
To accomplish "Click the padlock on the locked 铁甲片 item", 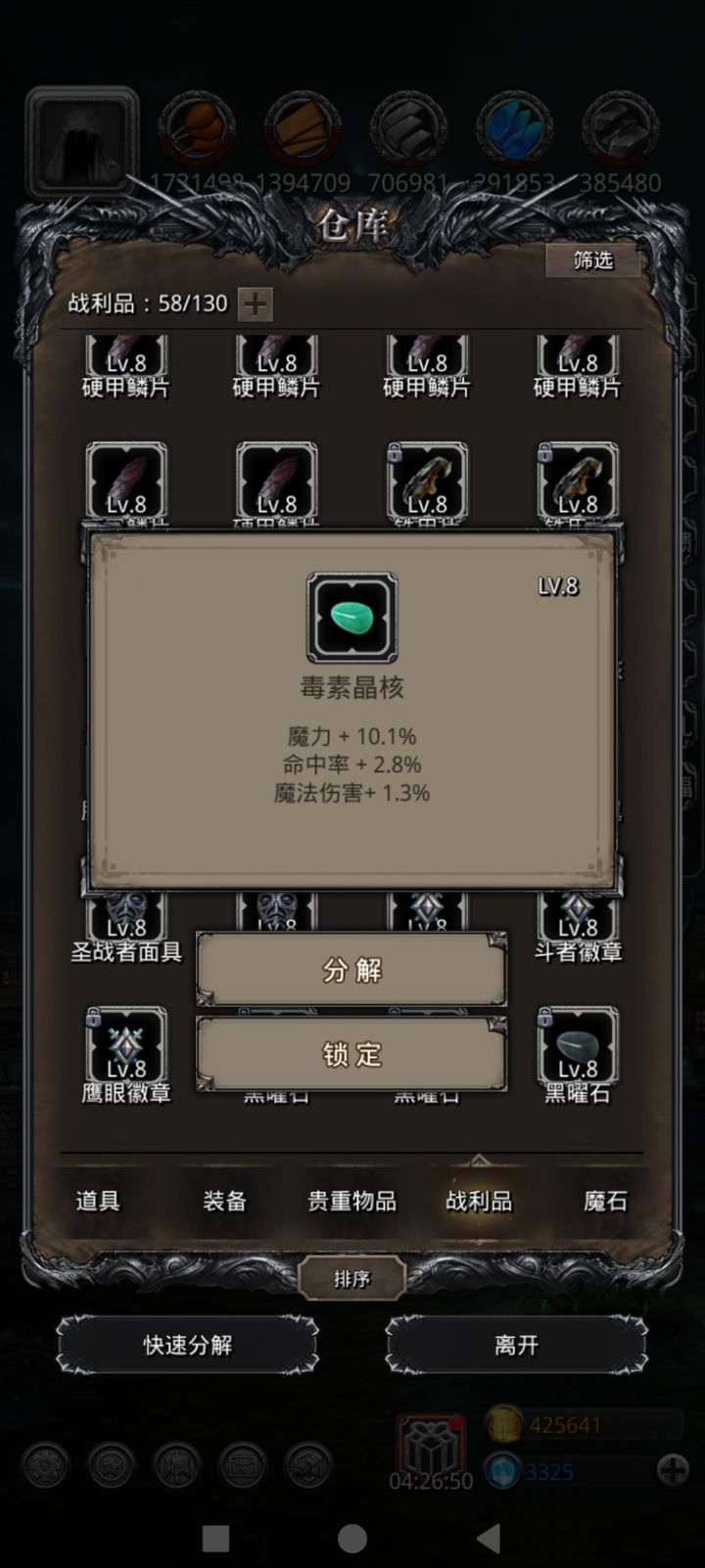I will pos(394,454).
